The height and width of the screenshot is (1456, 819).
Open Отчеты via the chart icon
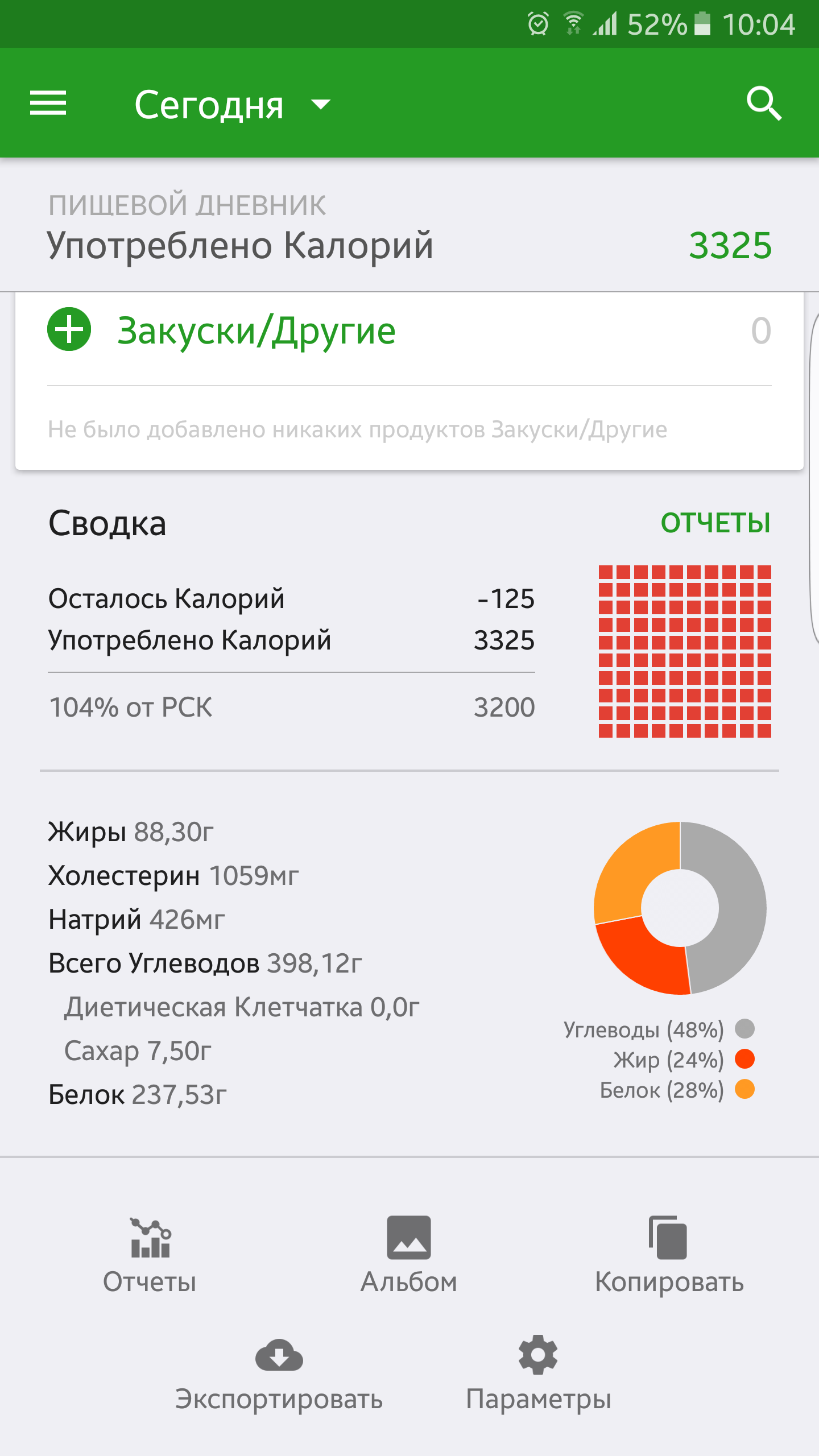(149, 1238)
